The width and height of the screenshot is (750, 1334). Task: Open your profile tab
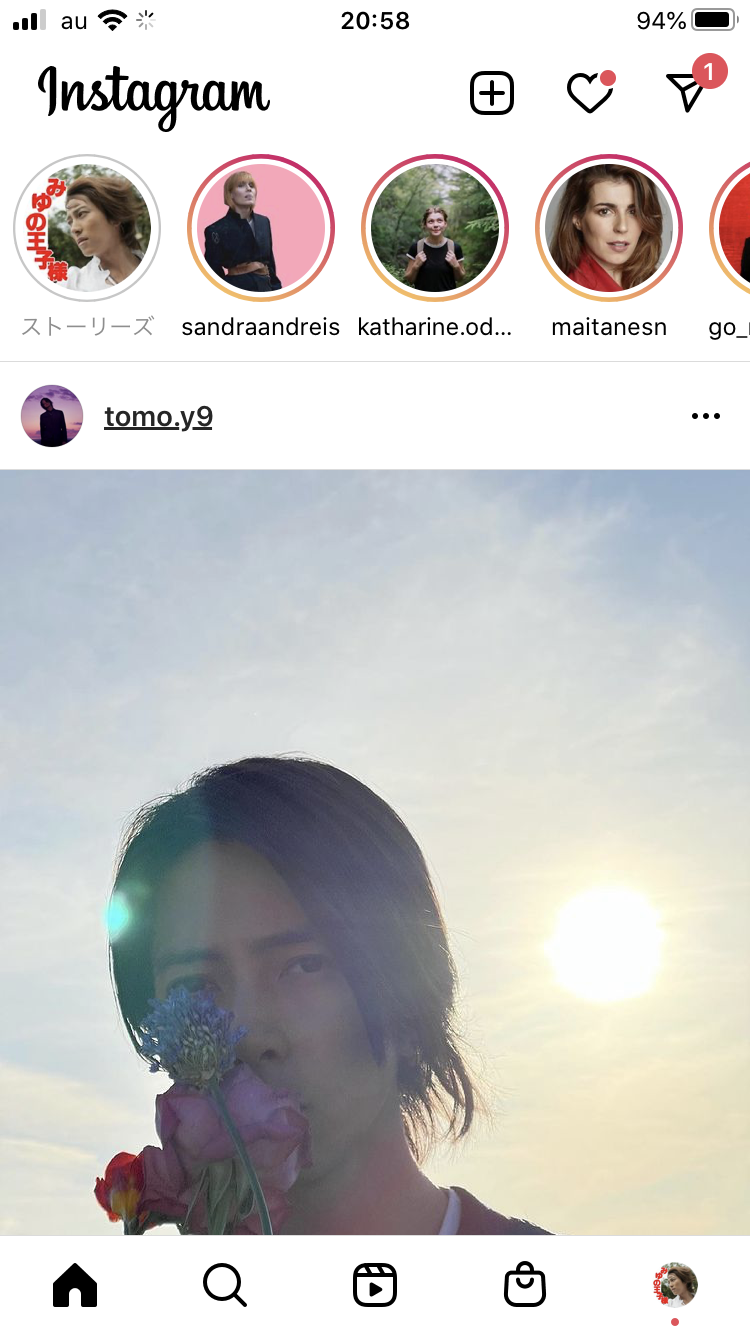[675, 1284]
